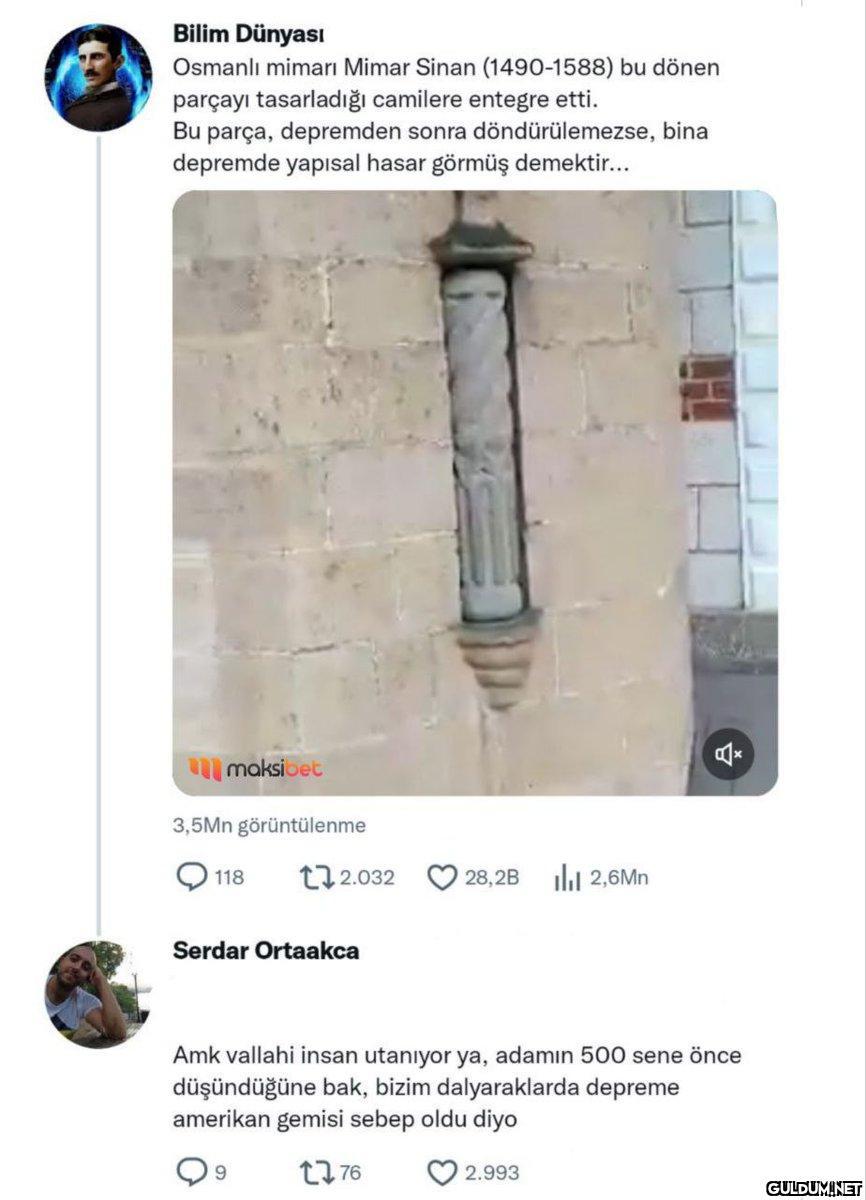This screenshot has height=1200, width=866.
Task: View analytics for Bilim Dünyası's tweet
Action: tap(567, 878)
